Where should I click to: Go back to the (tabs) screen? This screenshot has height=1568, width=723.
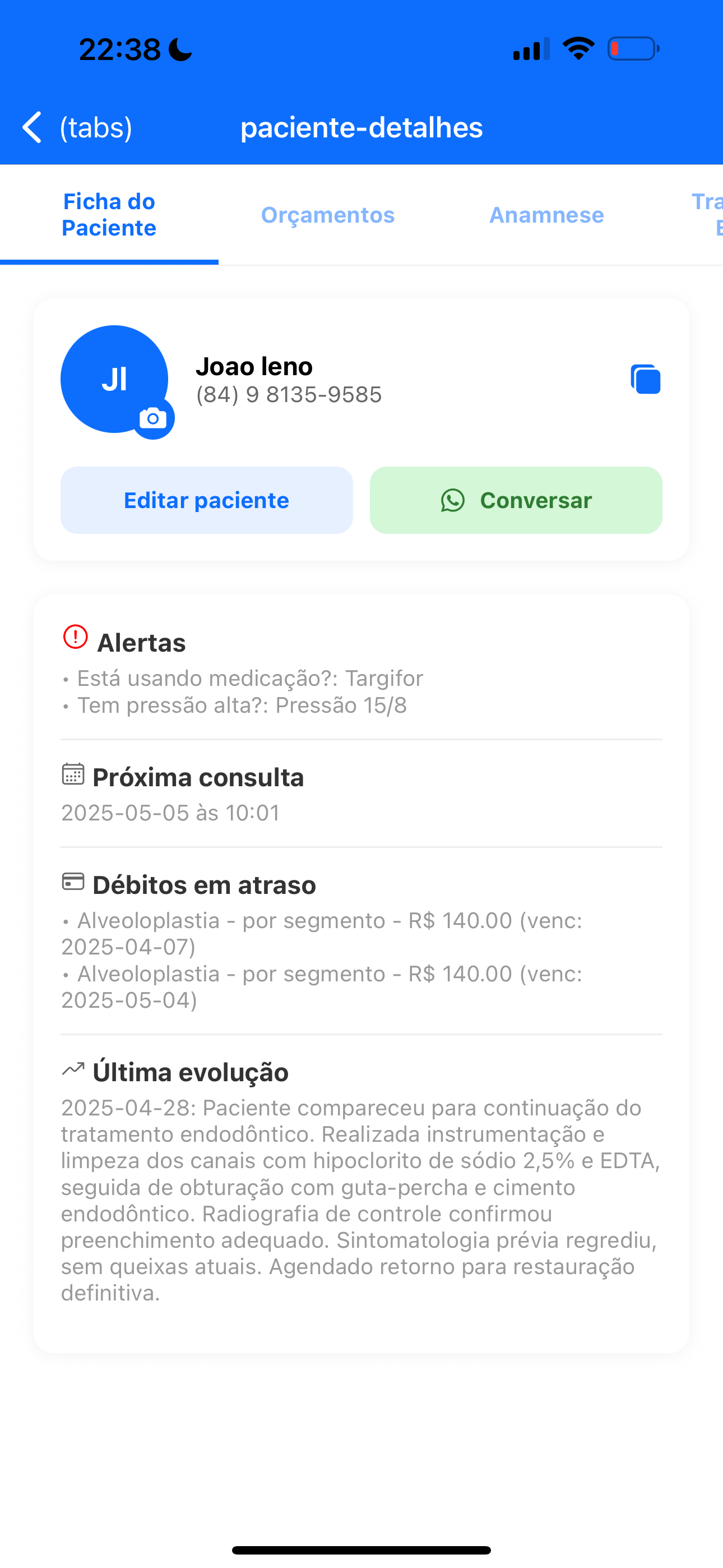76,127
